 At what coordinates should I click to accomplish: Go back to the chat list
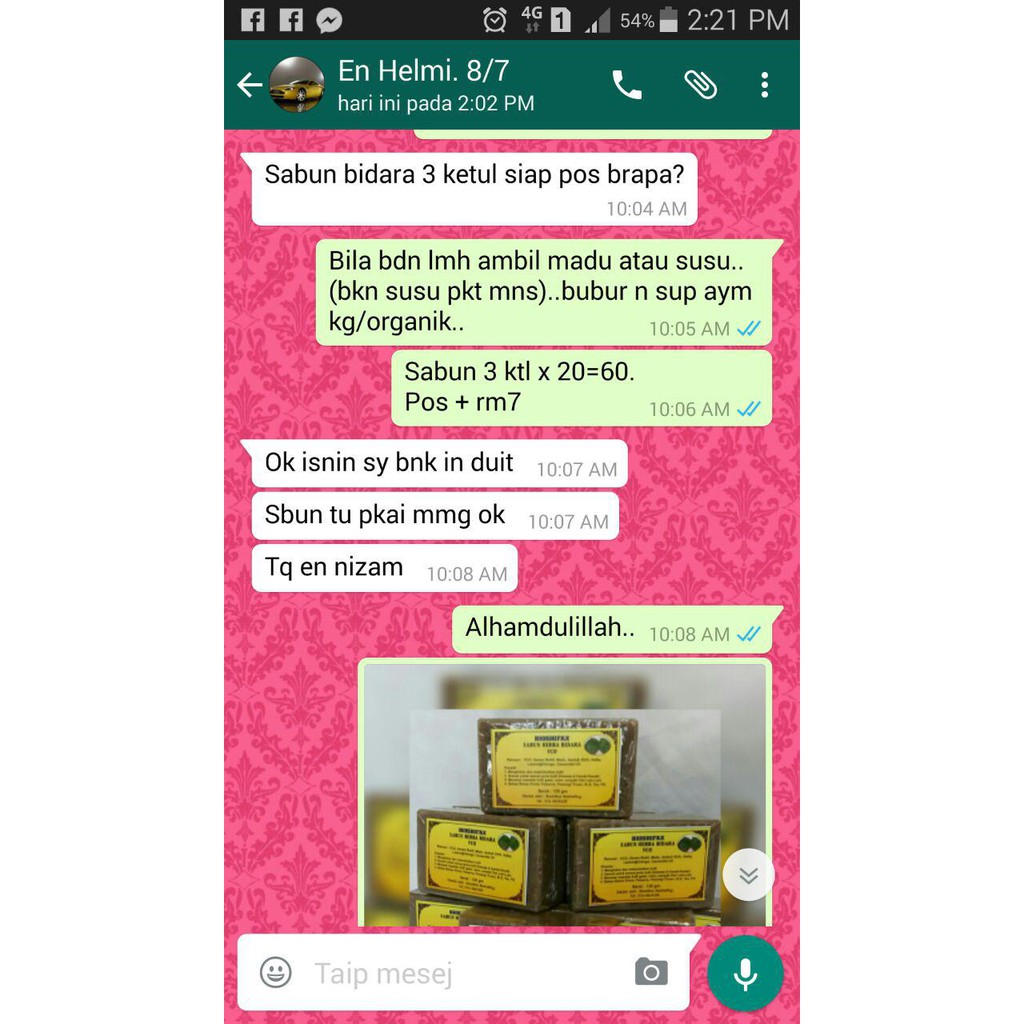pyautogui.click(x=249, y=85)
